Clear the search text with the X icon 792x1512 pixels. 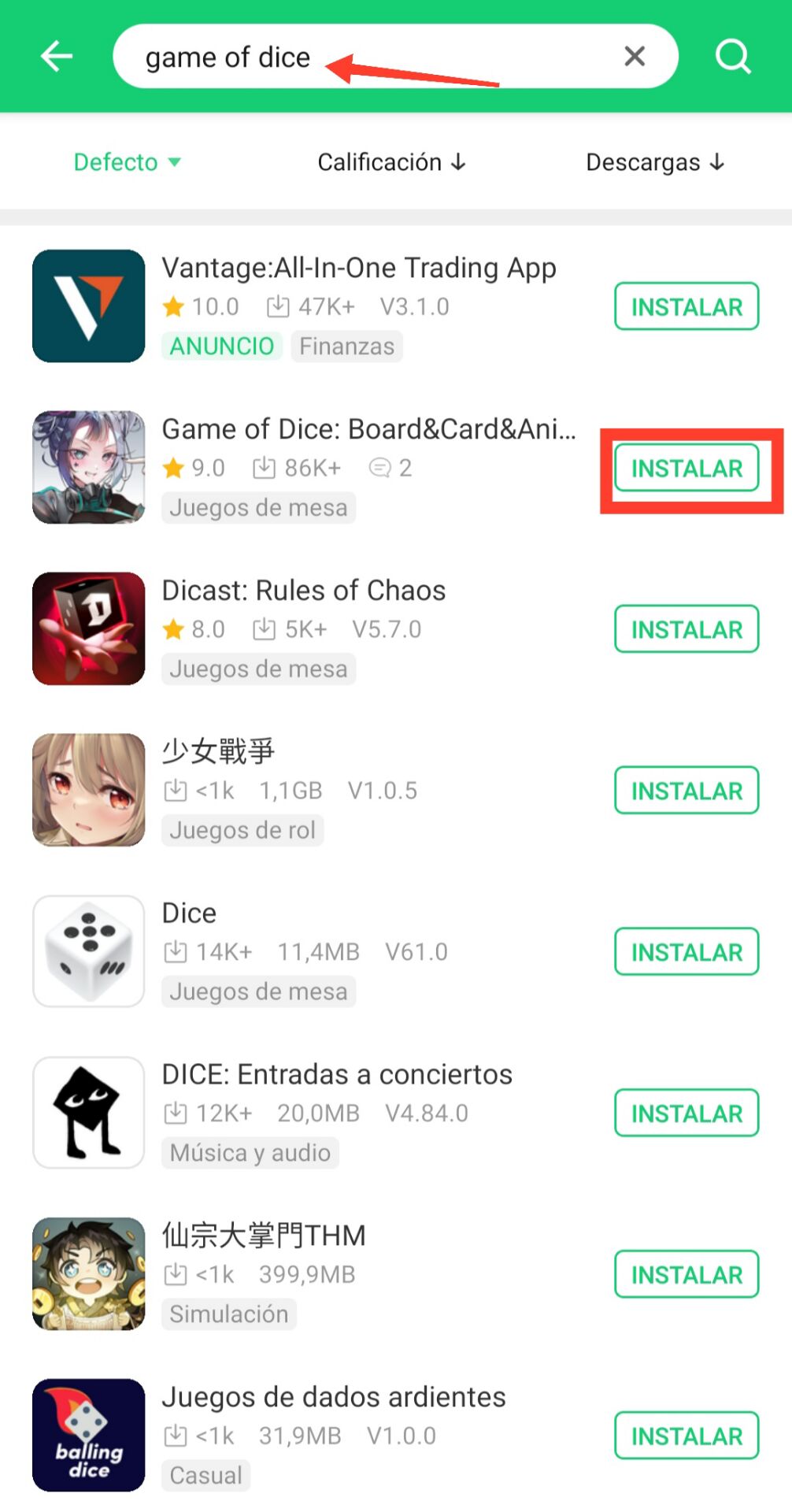pos(635,55)
